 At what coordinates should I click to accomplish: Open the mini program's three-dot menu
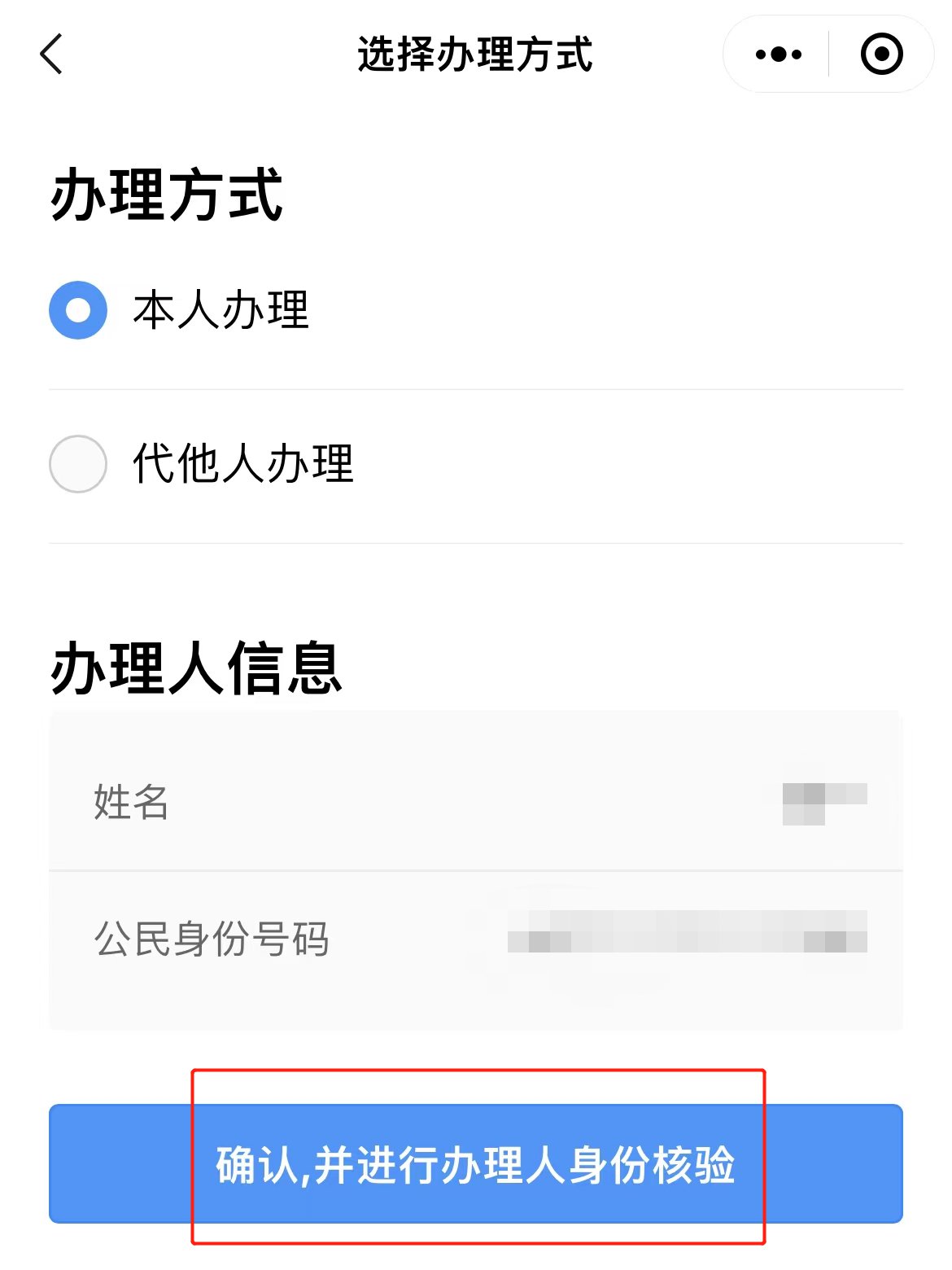(778, 55)
